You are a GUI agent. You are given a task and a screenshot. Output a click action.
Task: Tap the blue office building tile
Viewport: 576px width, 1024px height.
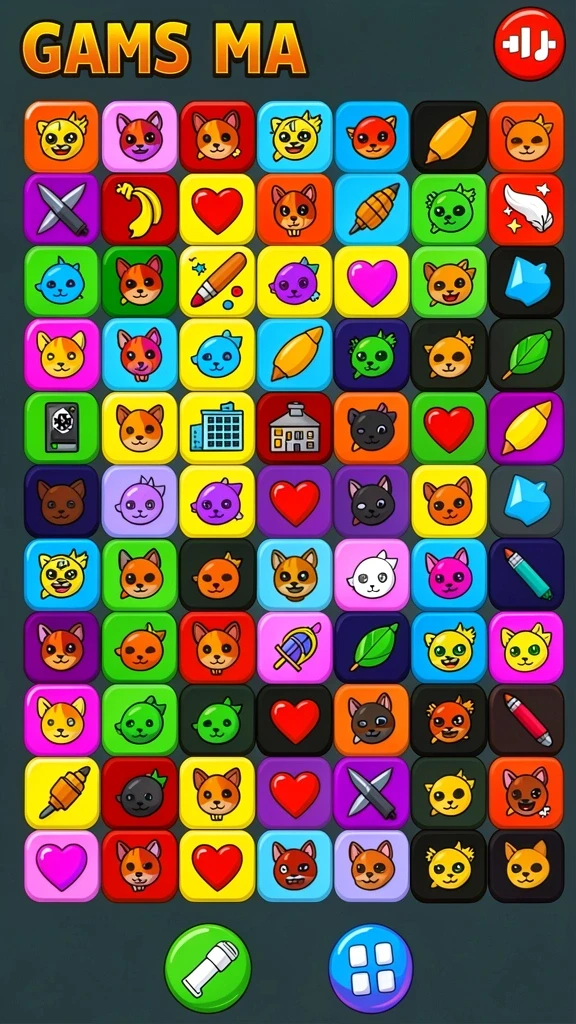click(x=217, y=428)
